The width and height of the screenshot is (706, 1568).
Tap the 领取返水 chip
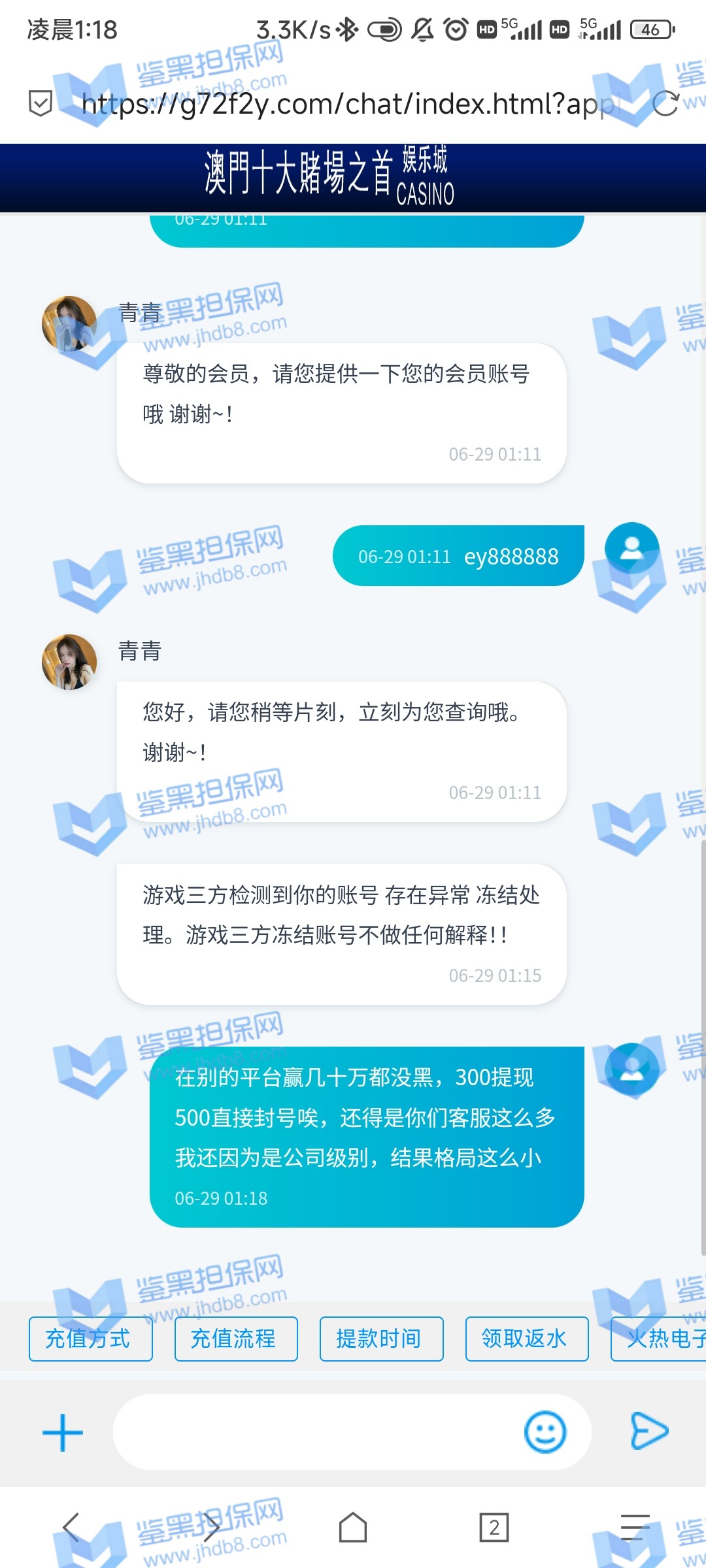tap(526, 1339)
